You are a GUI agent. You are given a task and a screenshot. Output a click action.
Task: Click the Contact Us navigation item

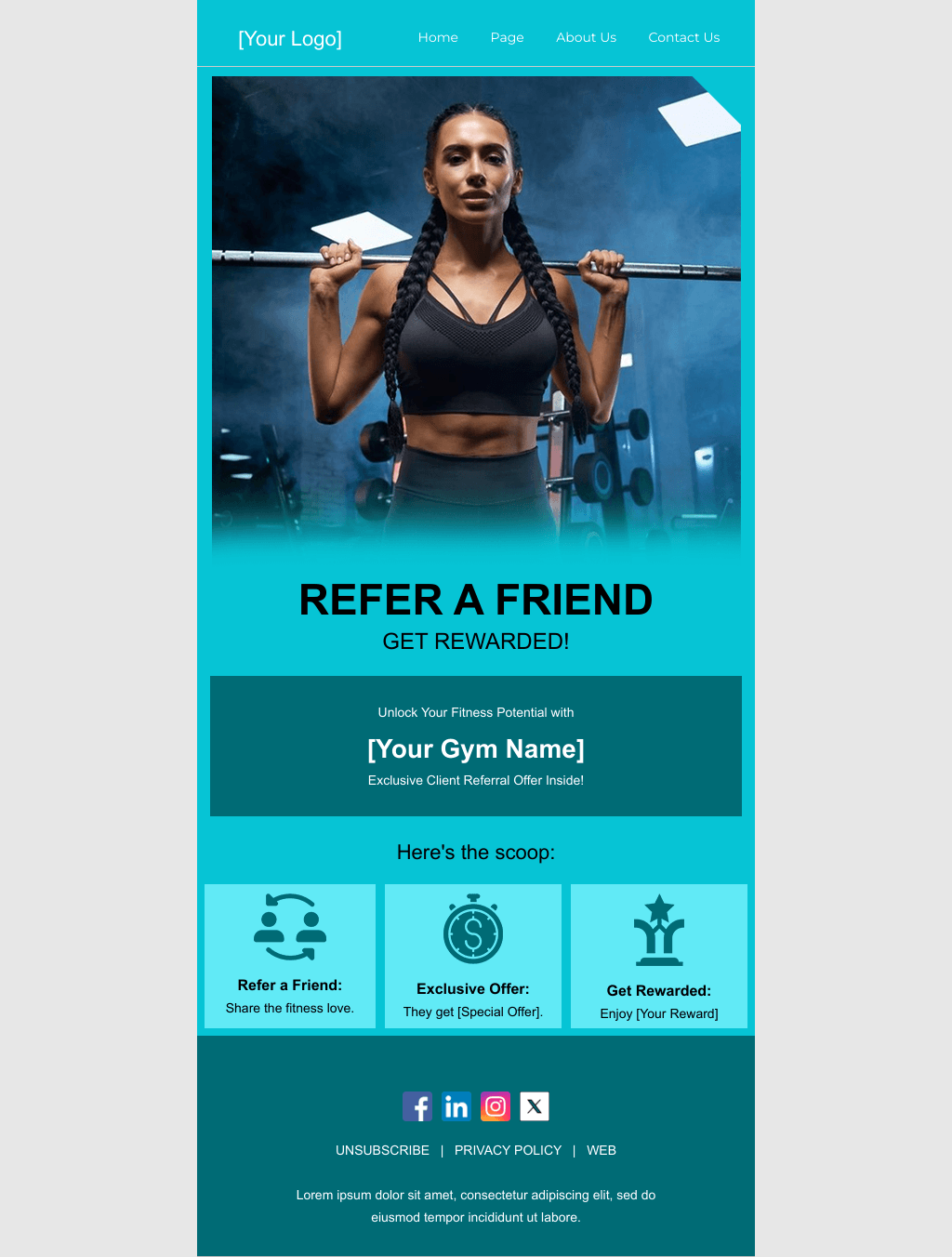683,37
